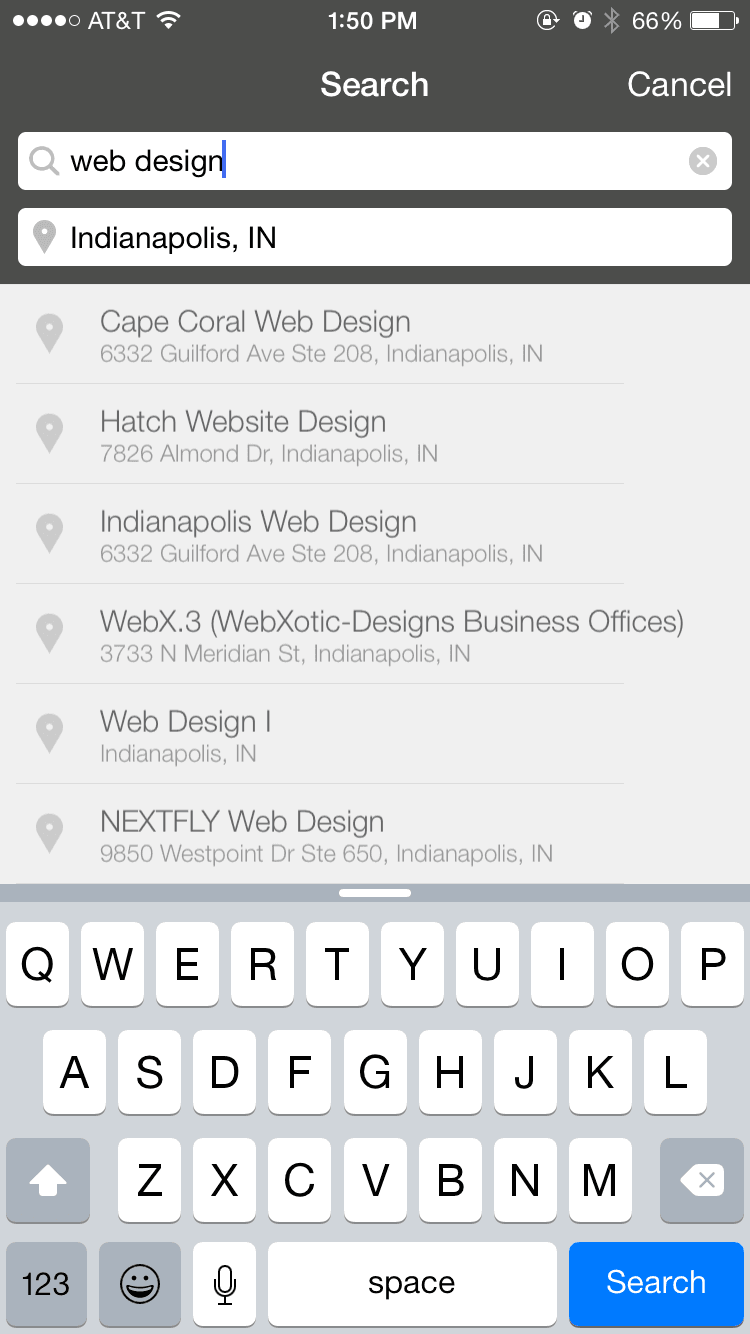Switch keyboard to numbers with 123 key
This screenshot has width=750, height=1334.
46,1283
